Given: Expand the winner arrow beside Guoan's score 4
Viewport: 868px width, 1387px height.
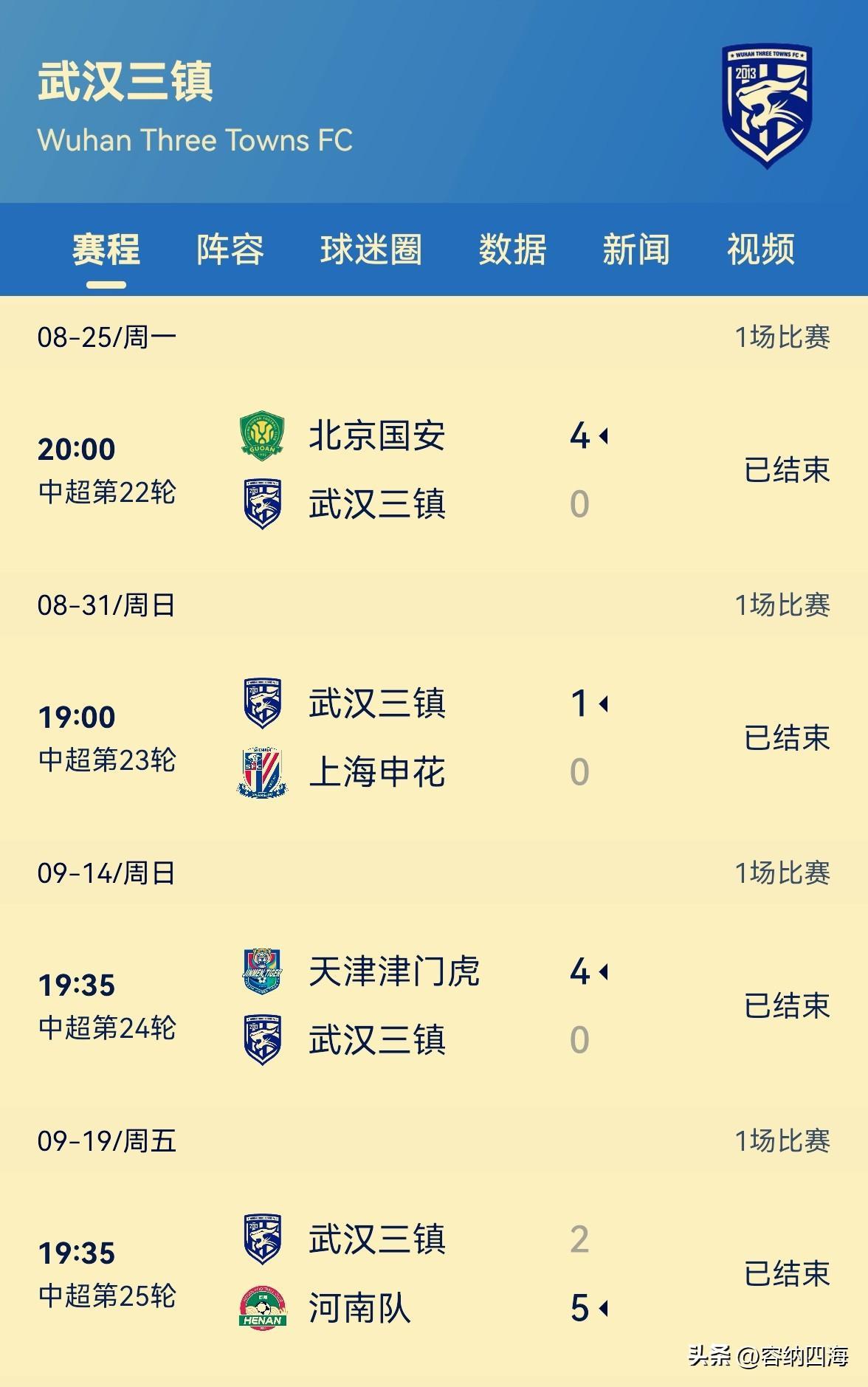Looking at the screenshot, I should [x=604, y=436].
